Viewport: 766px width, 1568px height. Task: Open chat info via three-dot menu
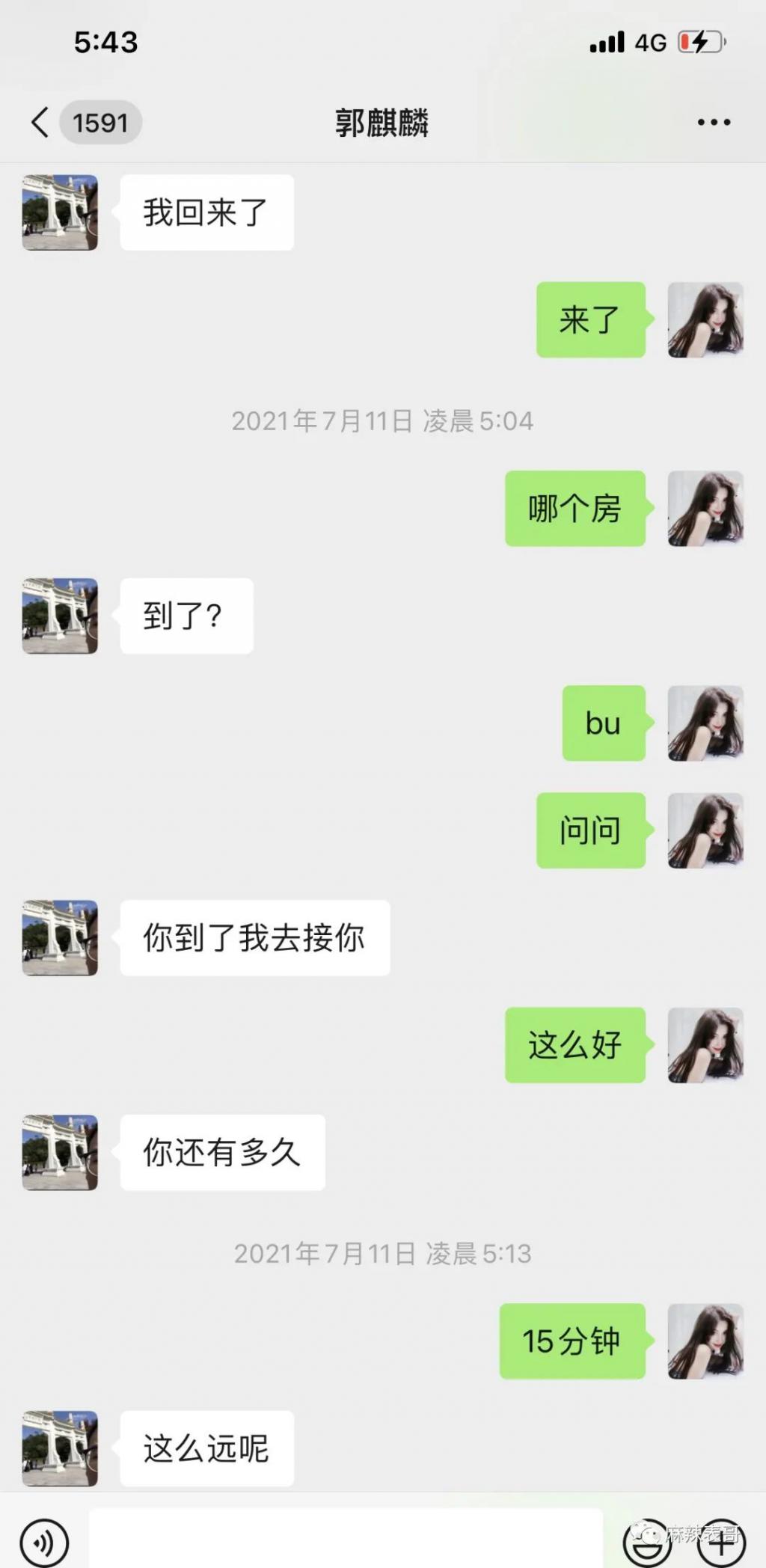[x=714, y=122]
